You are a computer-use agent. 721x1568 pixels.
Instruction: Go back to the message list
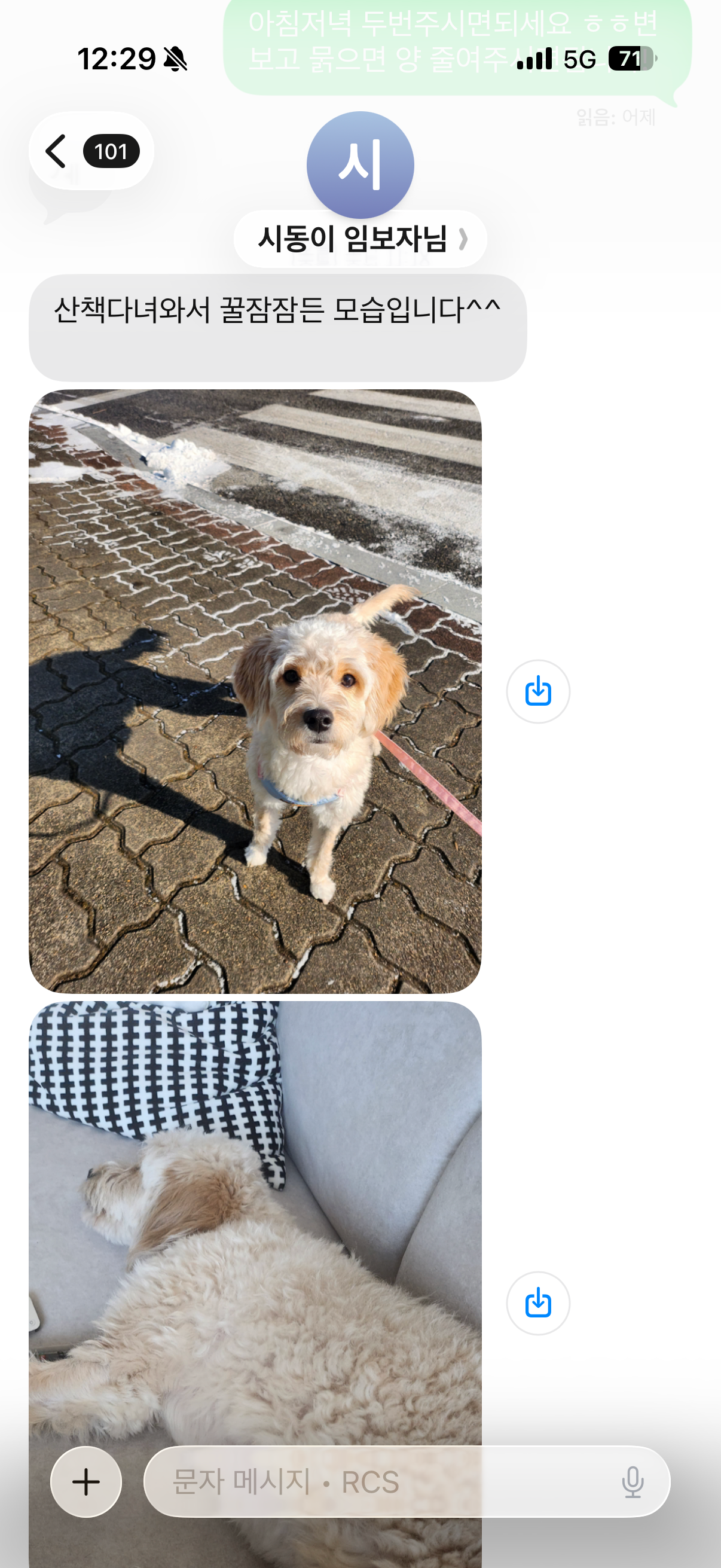point(90,151)
